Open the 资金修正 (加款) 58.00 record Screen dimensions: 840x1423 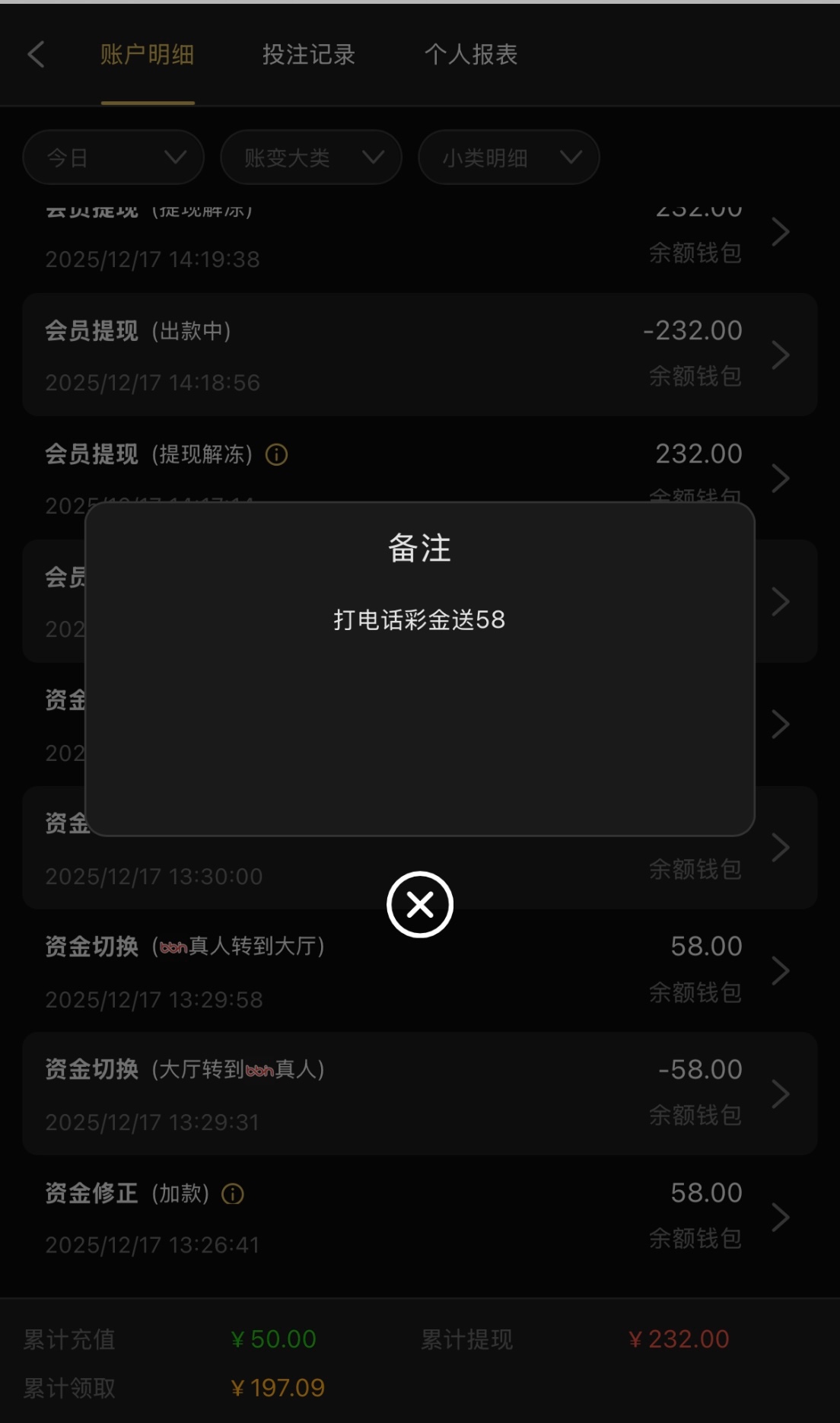click(419, 1217)
